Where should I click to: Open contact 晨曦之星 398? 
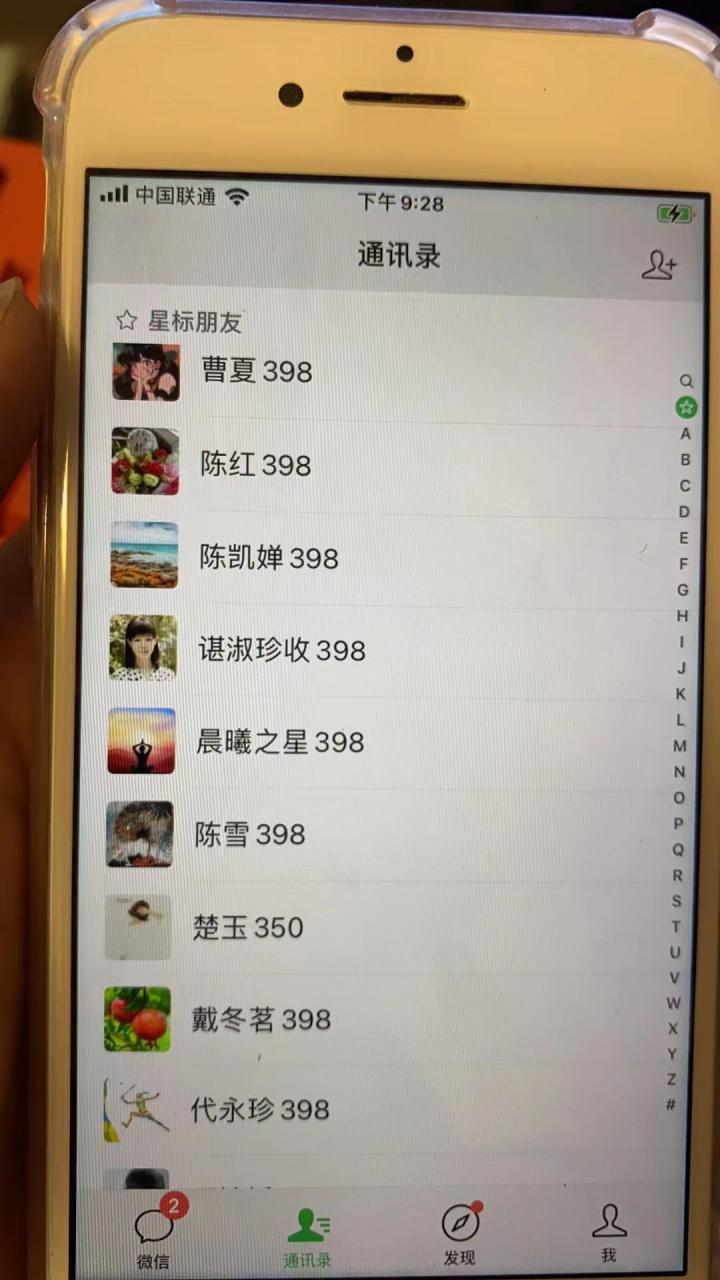click(279, 743)
